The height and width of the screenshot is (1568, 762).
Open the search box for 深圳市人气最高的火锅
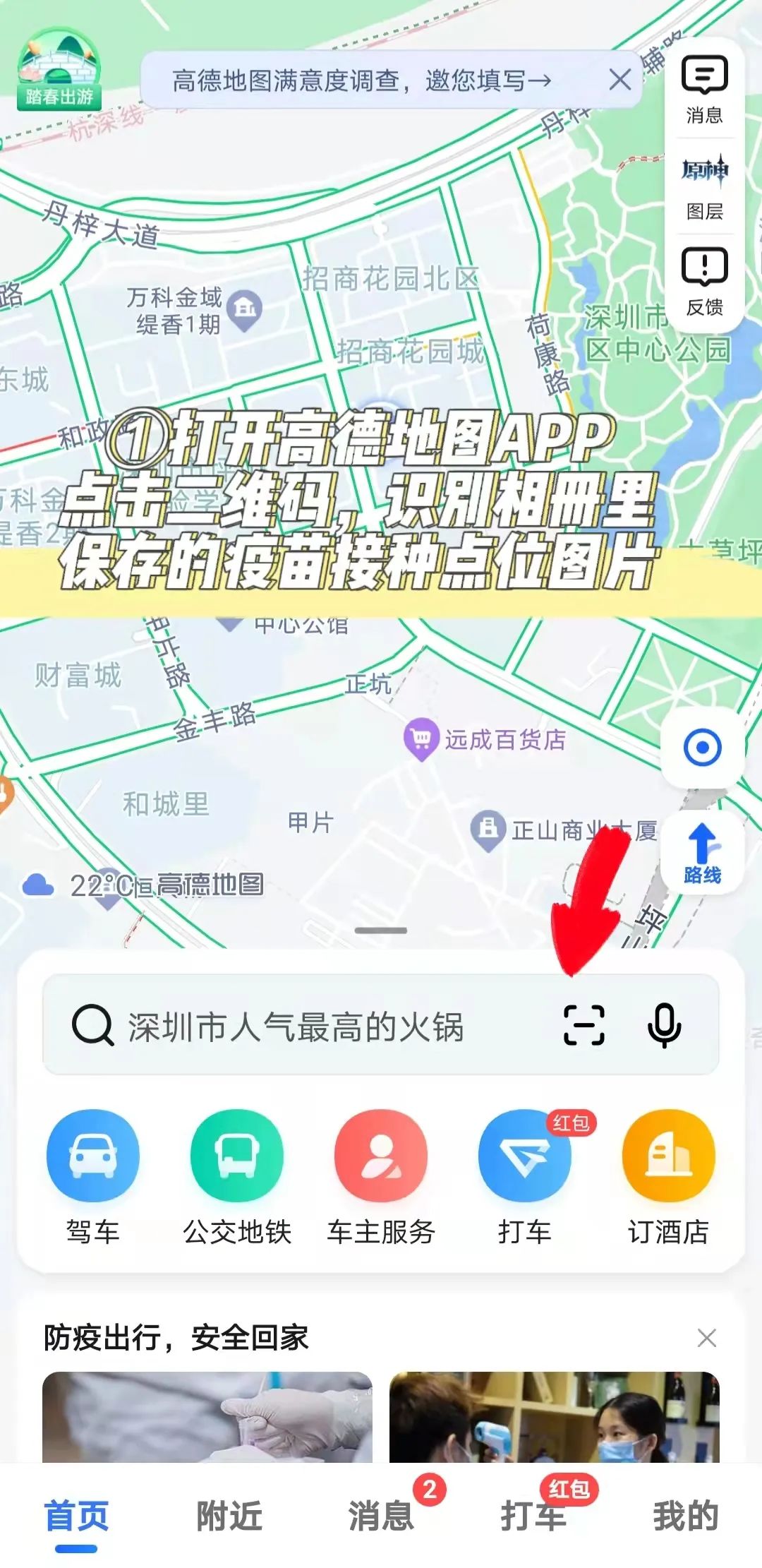pos(296,1027)
